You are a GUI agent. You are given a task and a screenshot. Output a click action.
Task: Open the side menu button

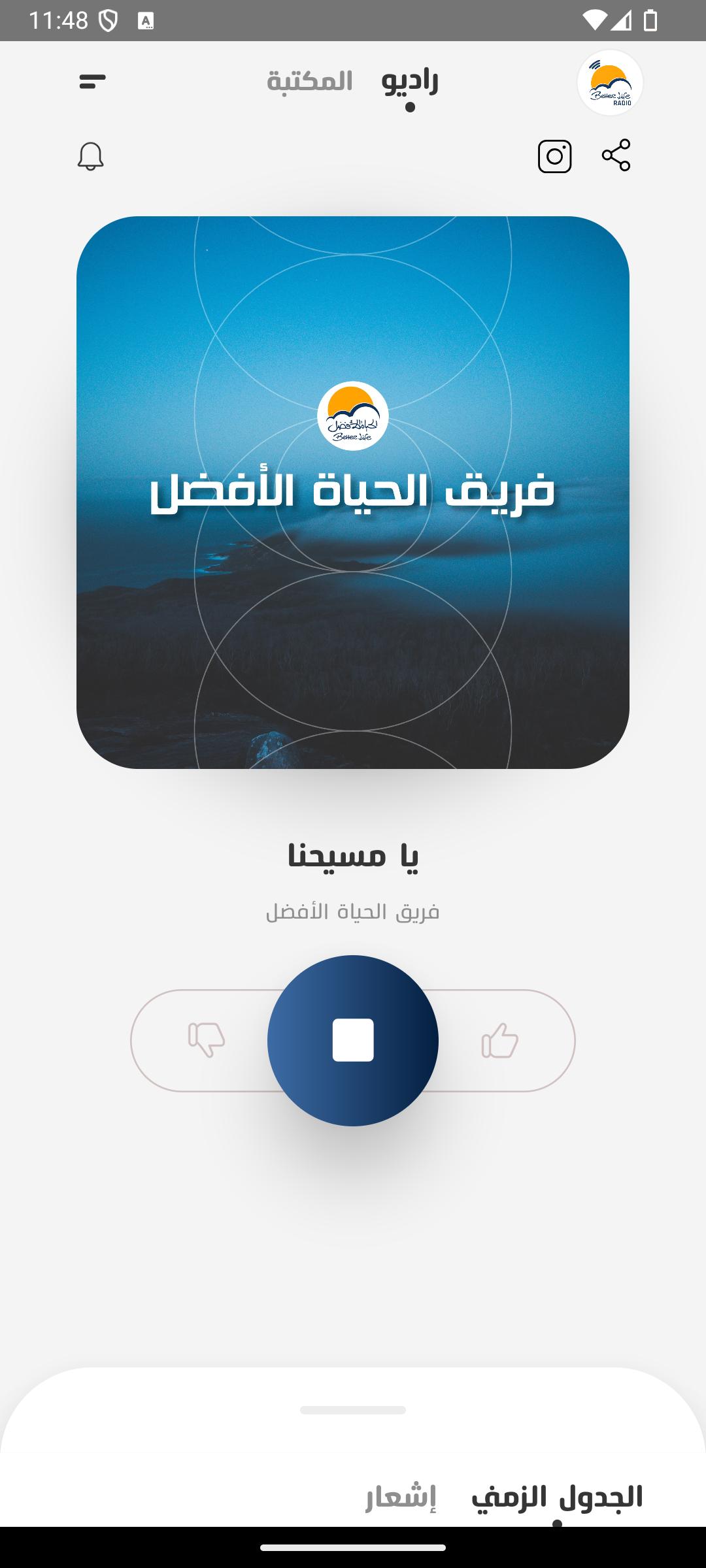click(92, 82)
